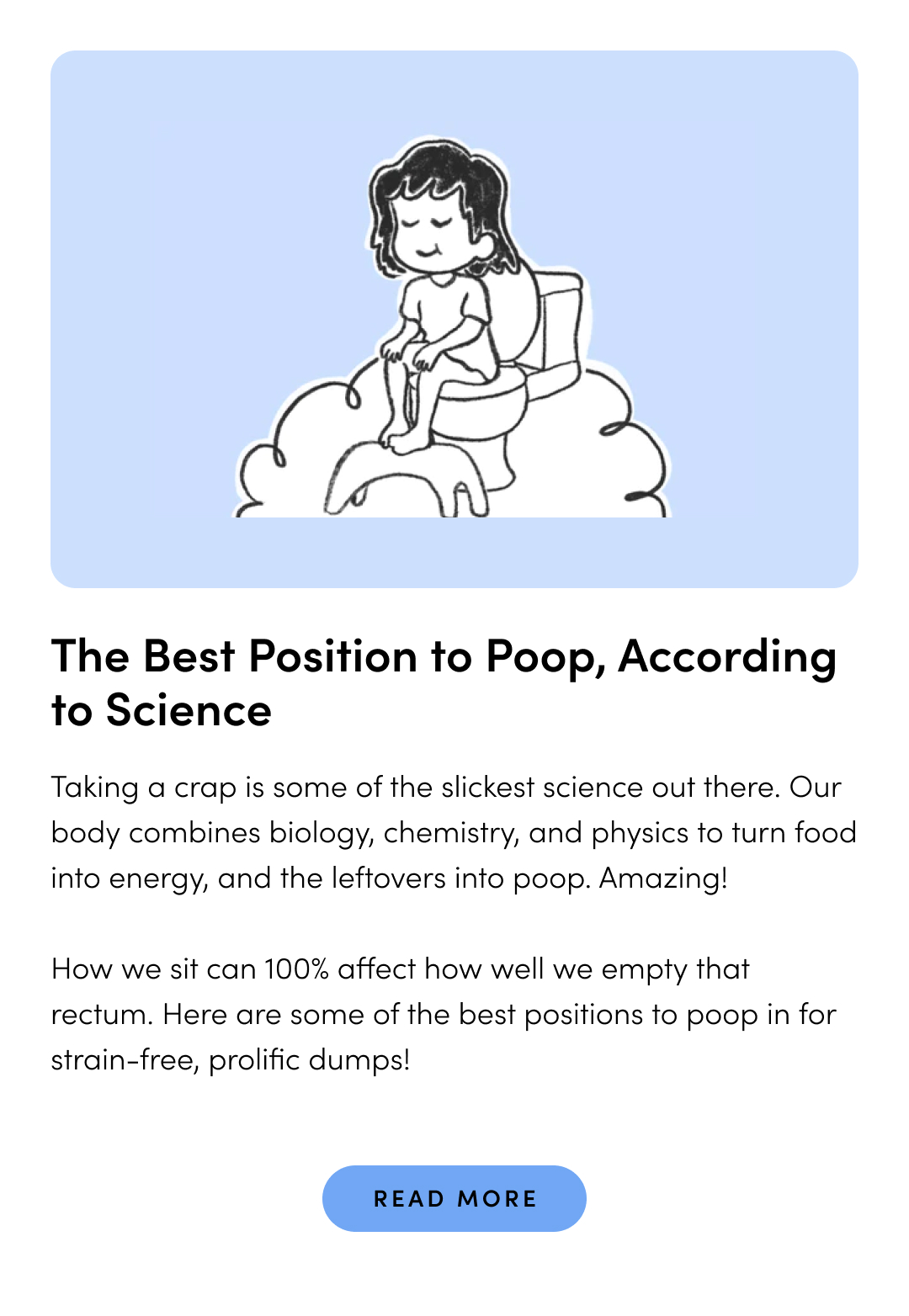Select the first paragraph about taking a crap
This screenshot has width=909, height=1316.
[x=454, y=833]
